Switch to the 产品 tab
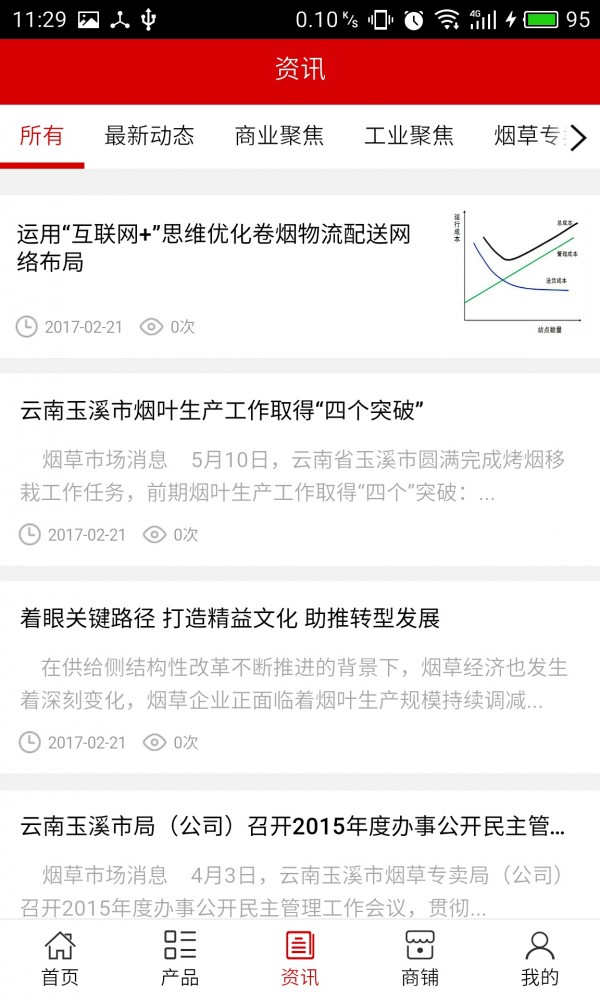This screenshot has height=1000, width=600. click(x=180, y=958)
